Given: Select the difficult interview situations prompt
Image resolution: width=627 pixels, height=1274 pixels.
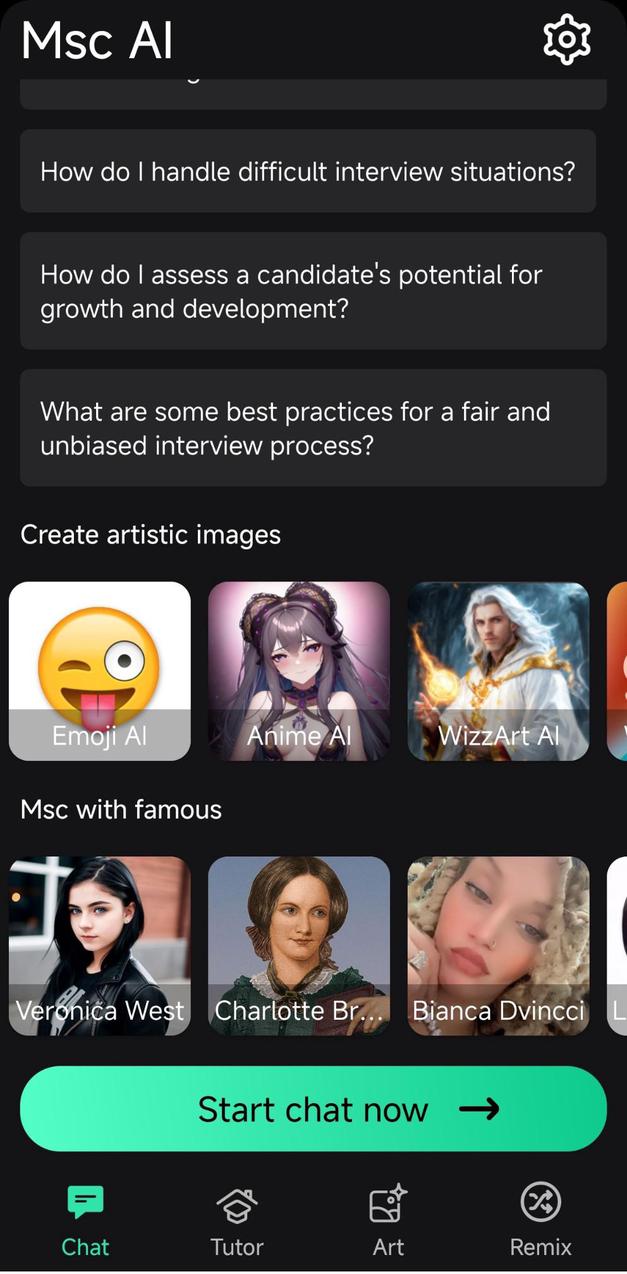Looking at the screenshot, I should [308, 171].
